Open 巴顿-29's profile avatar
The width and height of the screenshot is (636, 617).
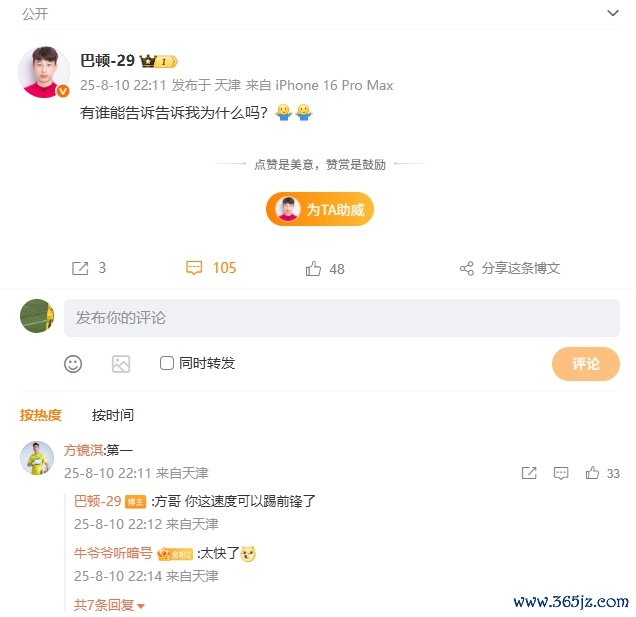(x=44, y=72)
